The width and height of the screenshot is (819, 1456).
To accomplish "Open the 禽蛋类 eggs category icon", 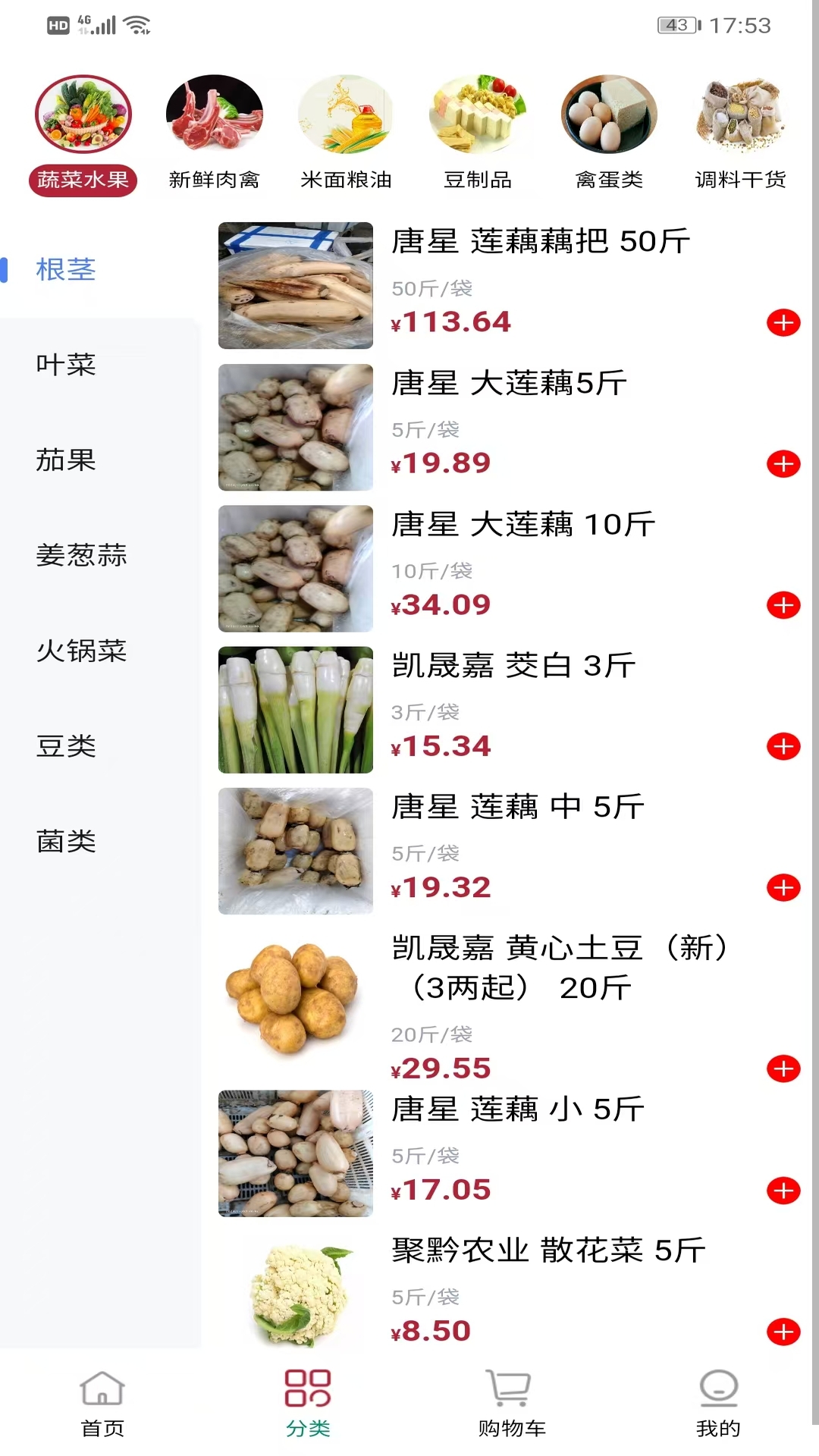I will pos(609,114).
